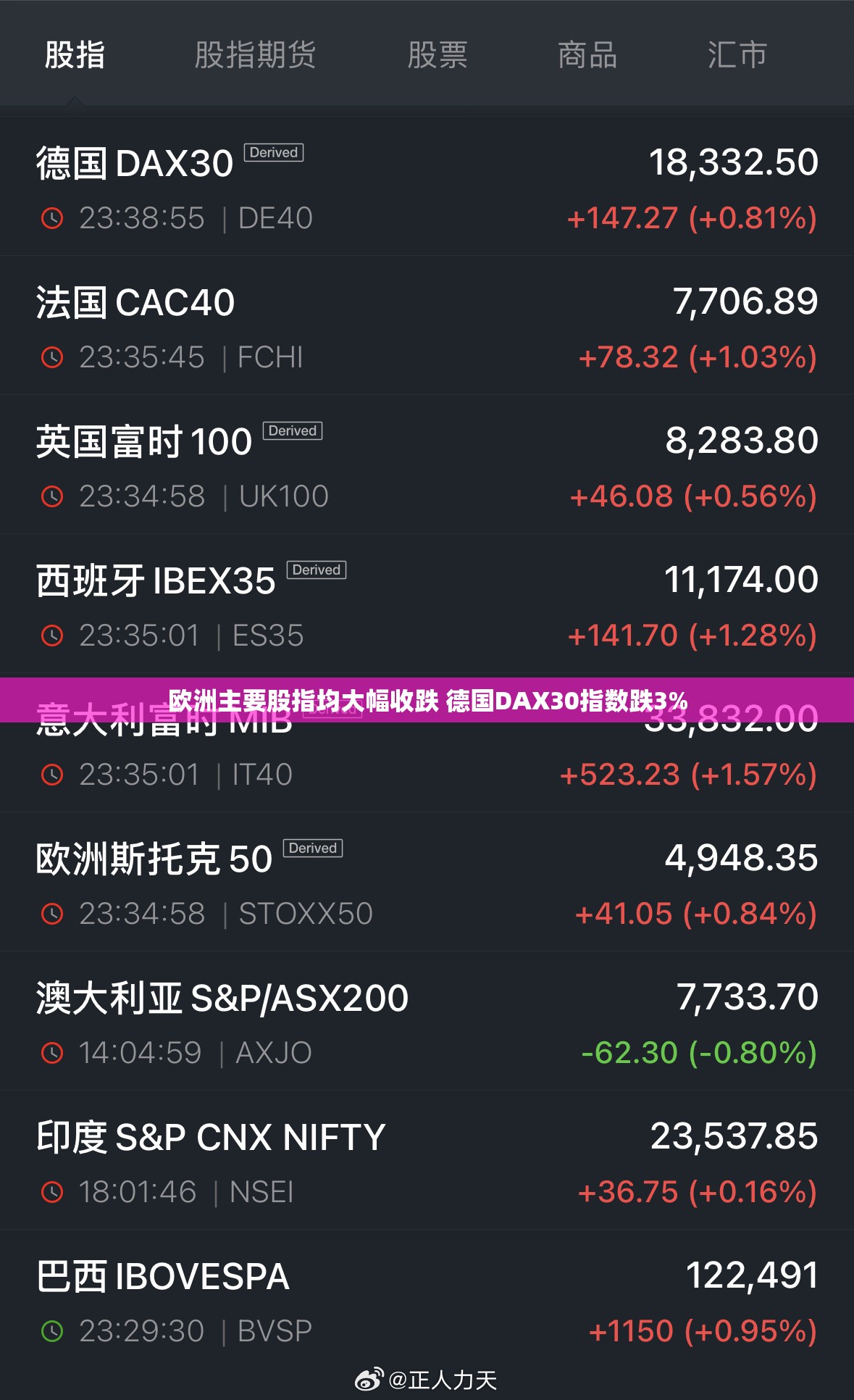Open the IT40 index row
This screenshot has width=854, height=1400.
(x=427, y=743)
